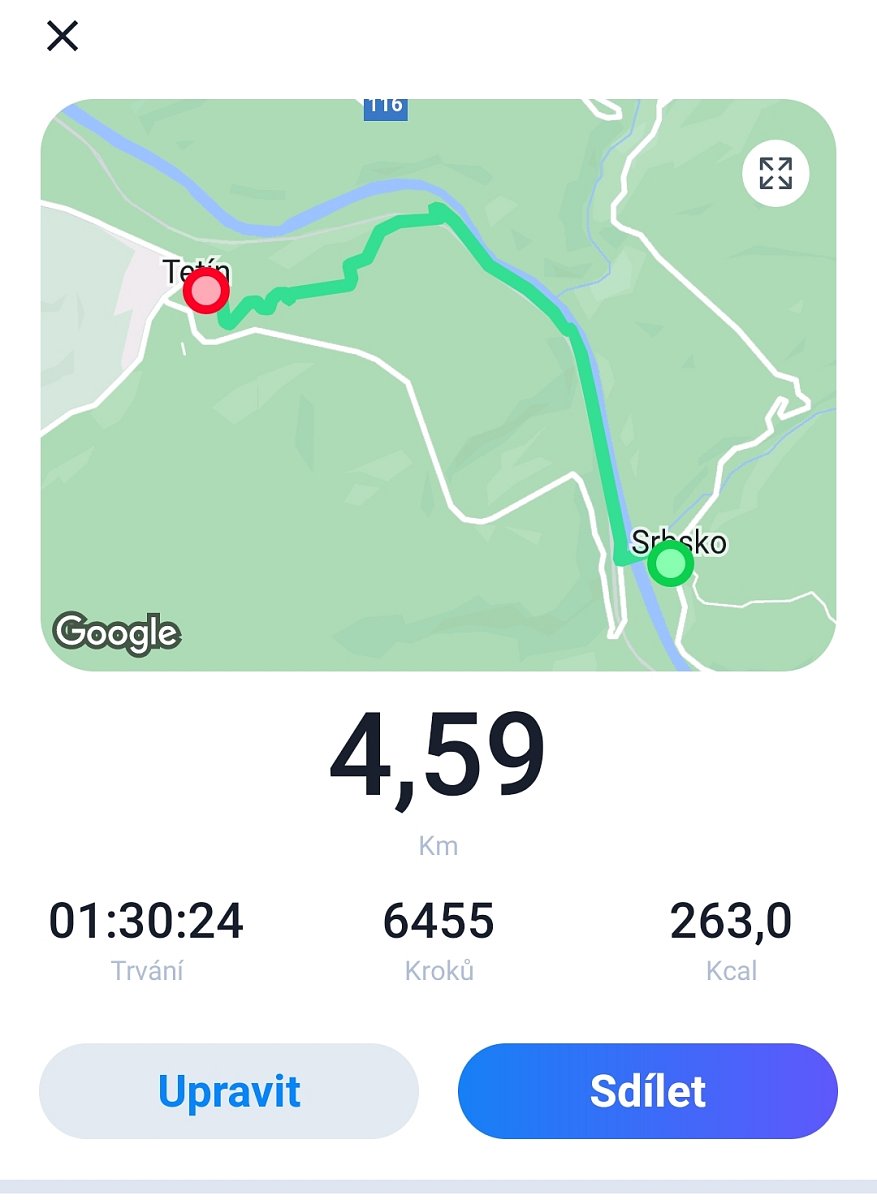Expand the route map to fullscreen
The height and width of the screenshot is (1200, 877).
tap(775, 174)
